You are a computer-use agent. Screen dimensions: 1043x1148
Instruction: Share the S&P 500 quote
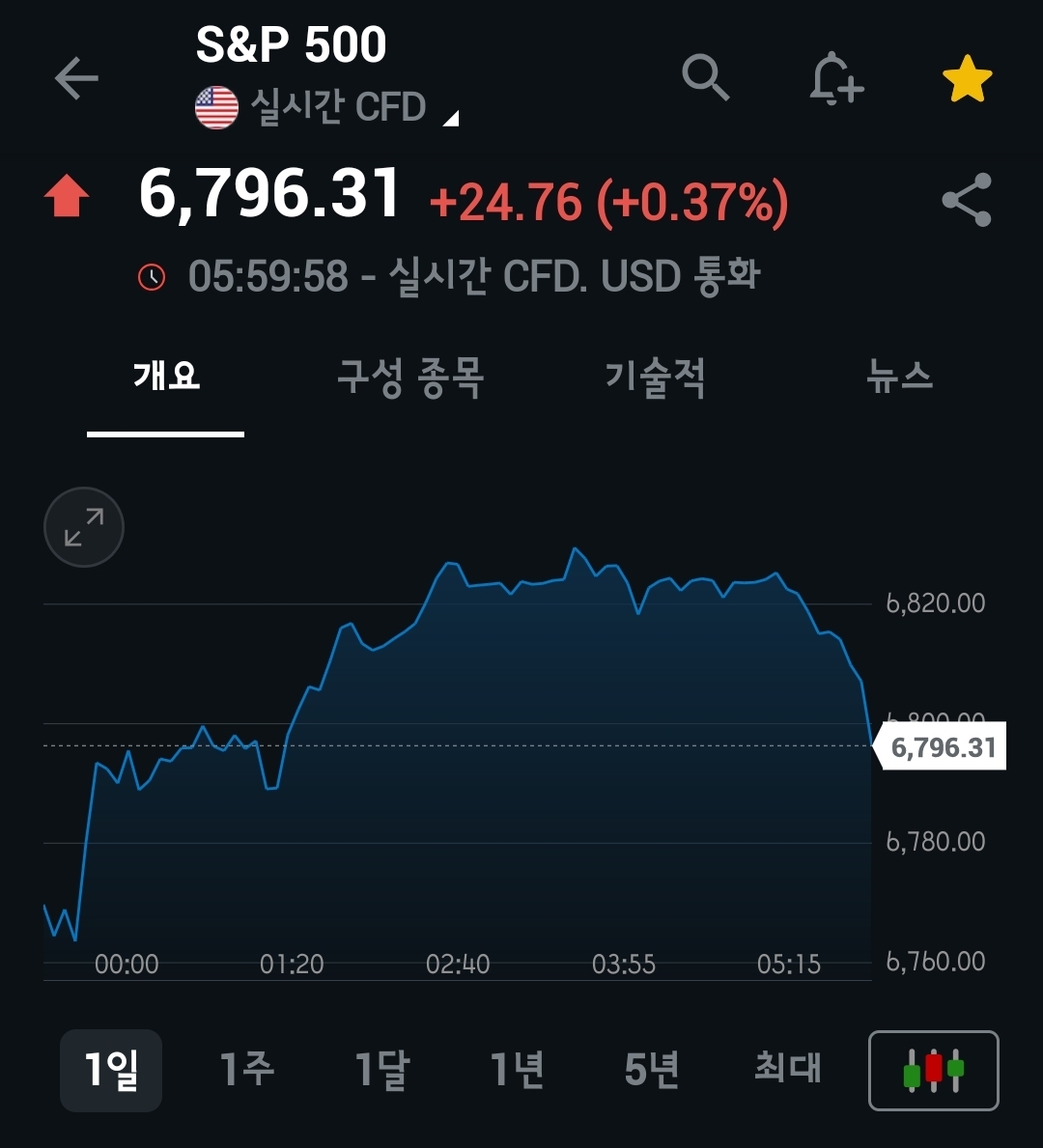[x=967, y=200]
